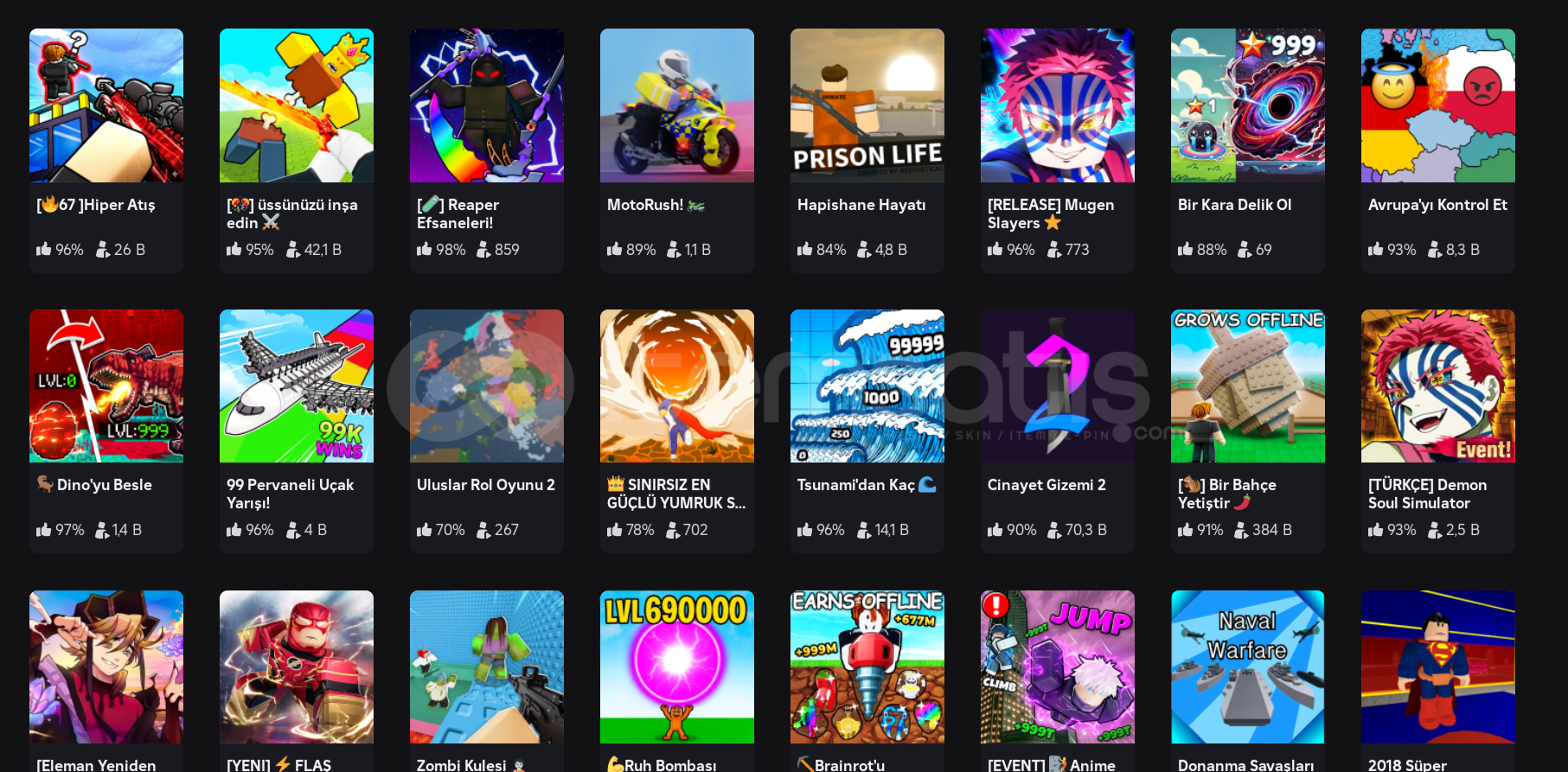Select Avrupa'yı Kontrol Et game

point(1438,105)
